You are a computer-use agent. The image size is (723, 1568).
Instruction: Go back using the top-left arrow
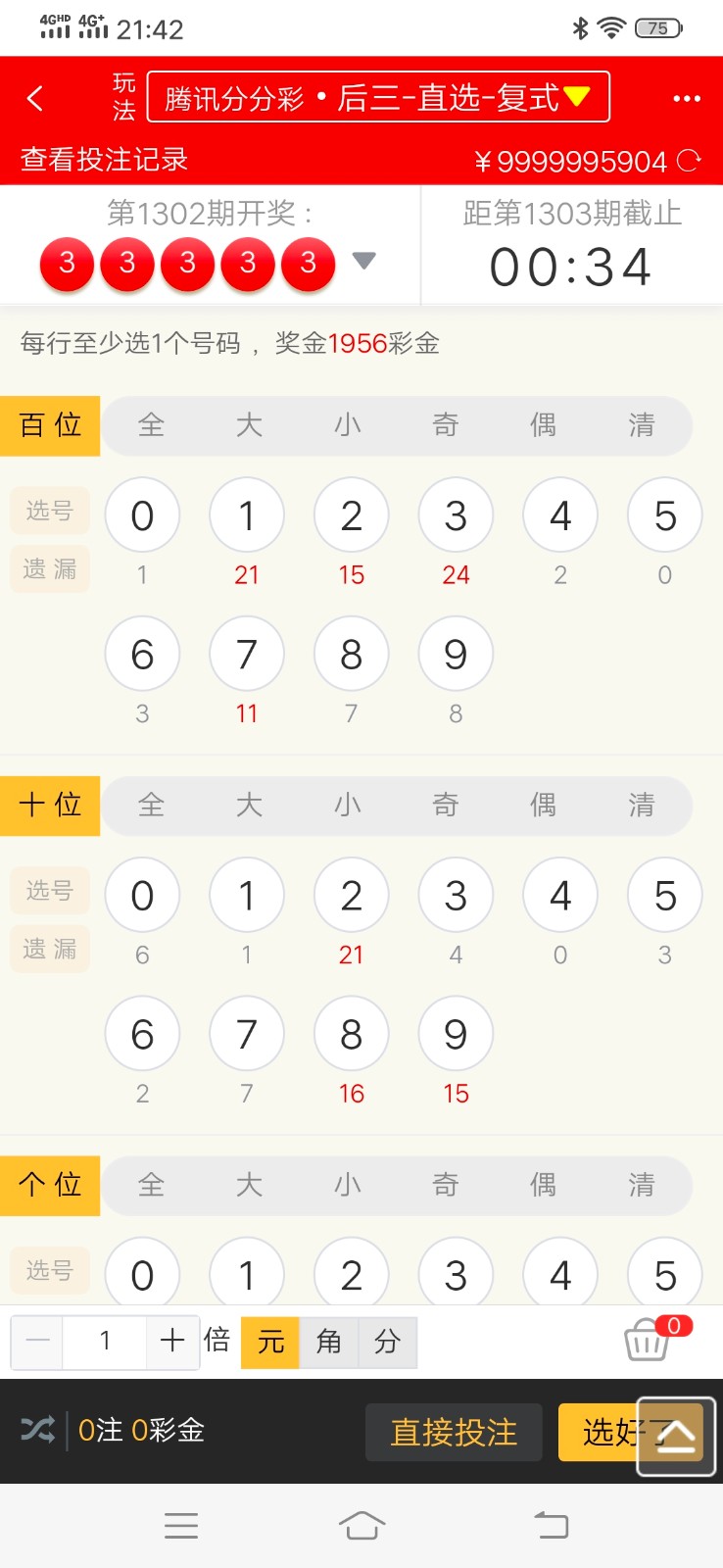[35, 98]
